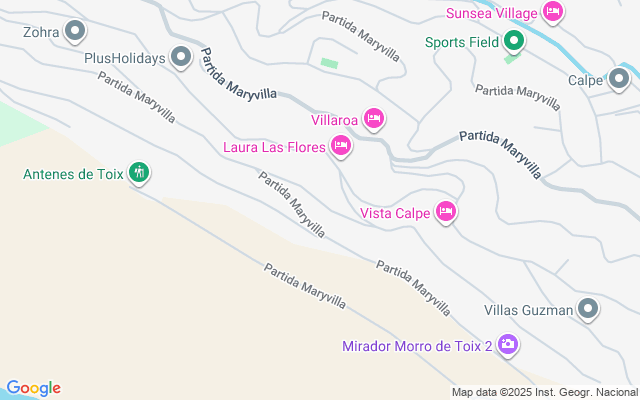
Task: Tap the Villaroa hotel pin
Action: pyautogui.click(x=374, y=120)
